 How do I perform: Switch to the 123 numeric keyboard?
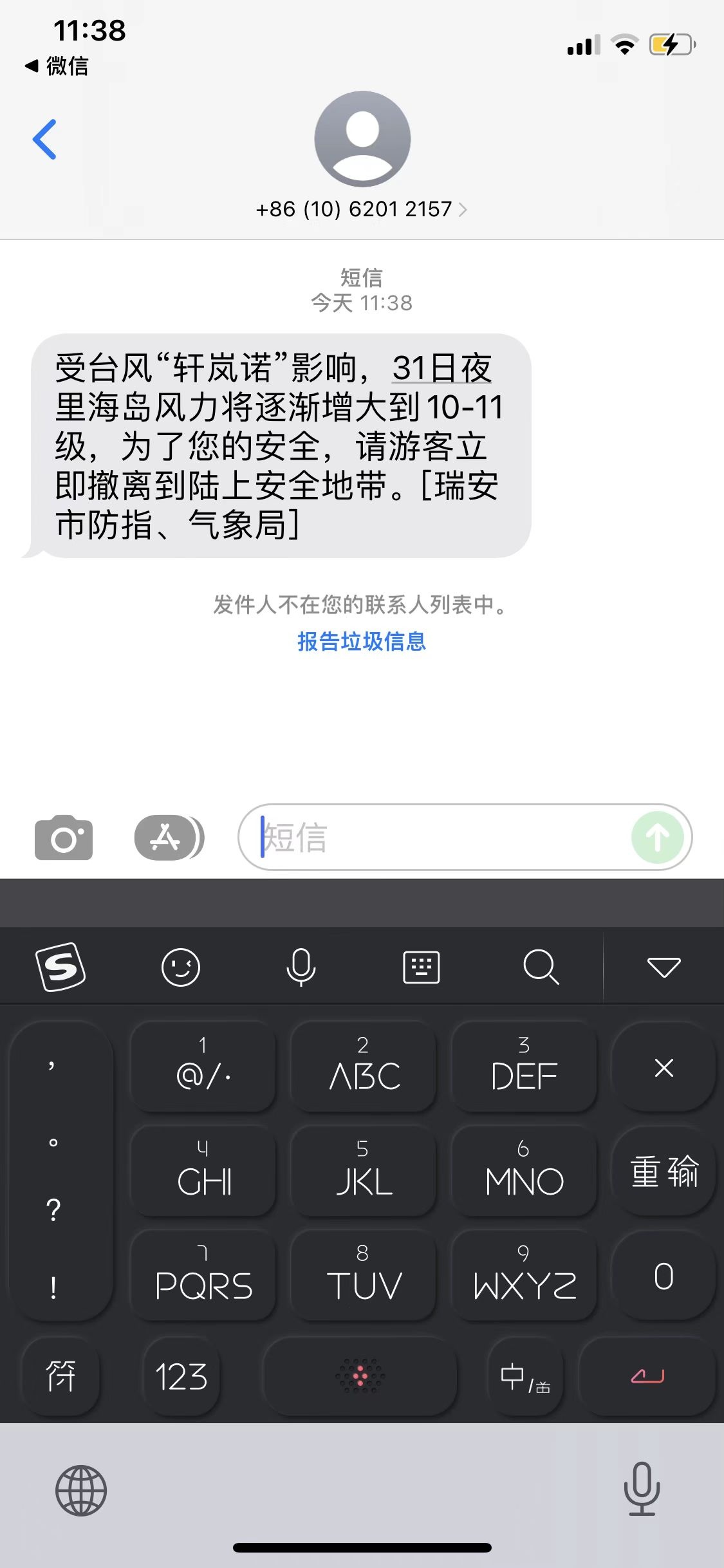(181, 1376)
